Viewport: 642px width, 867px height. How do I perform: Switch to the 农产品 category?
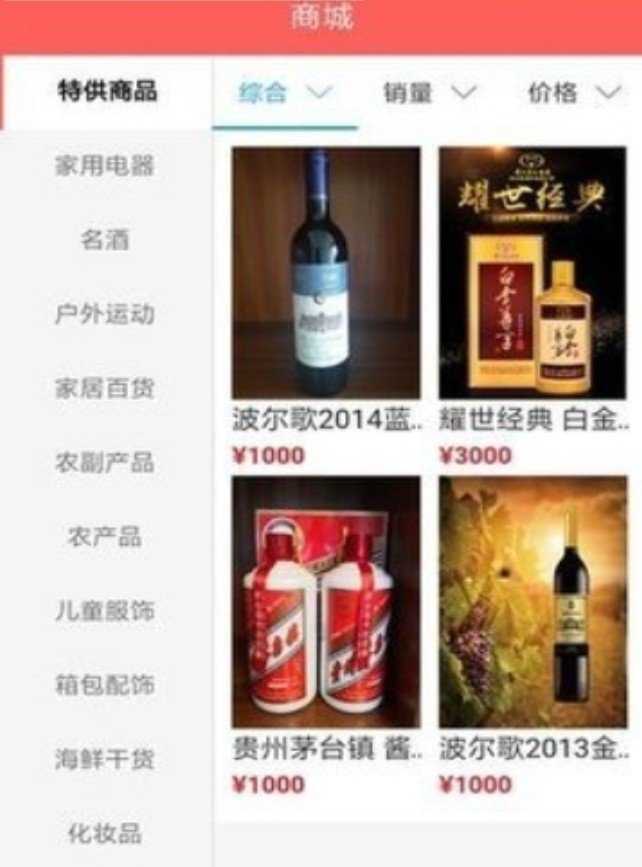pyautogui.click(x=105, y=537)
